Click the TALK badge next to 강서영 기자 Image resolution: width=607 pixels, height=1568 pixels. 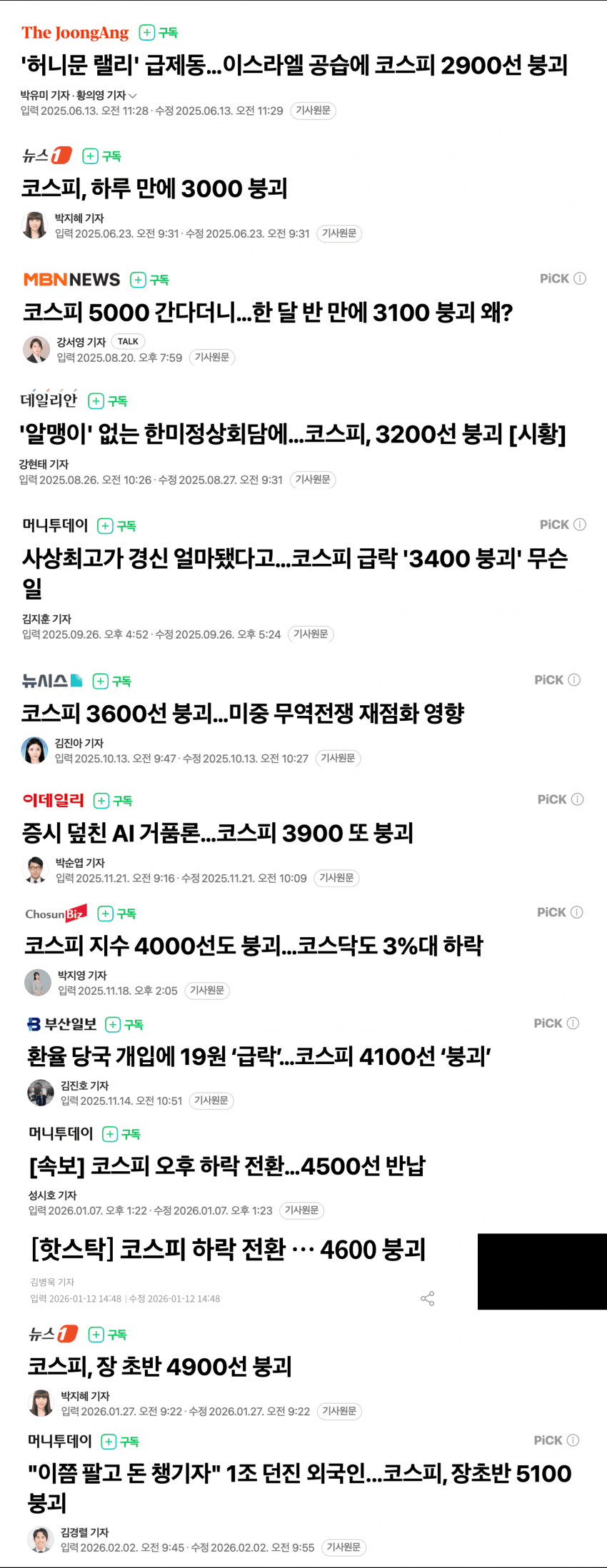128,341
